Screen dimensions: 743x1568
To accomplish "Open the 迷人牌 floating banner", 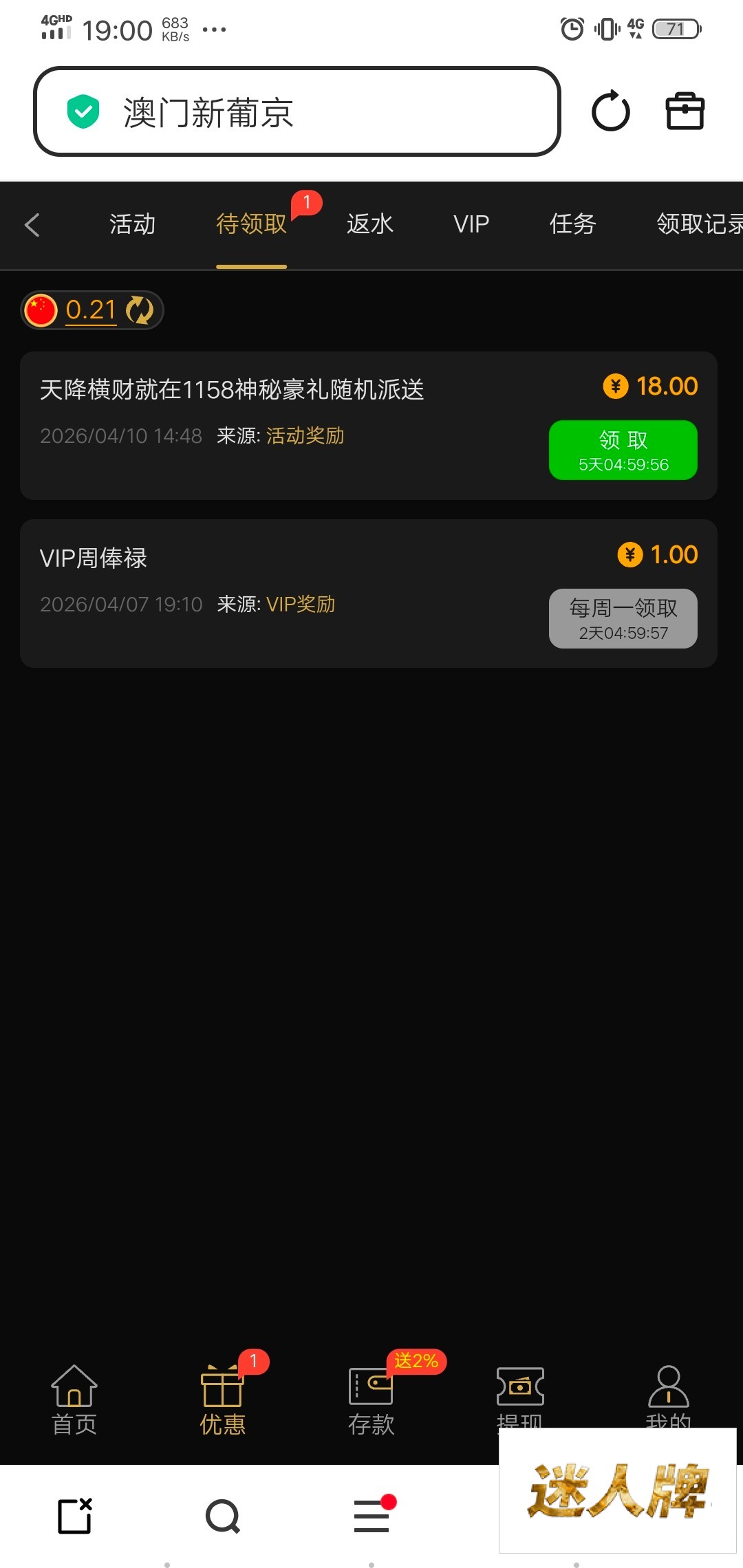I will (617, 1490).
